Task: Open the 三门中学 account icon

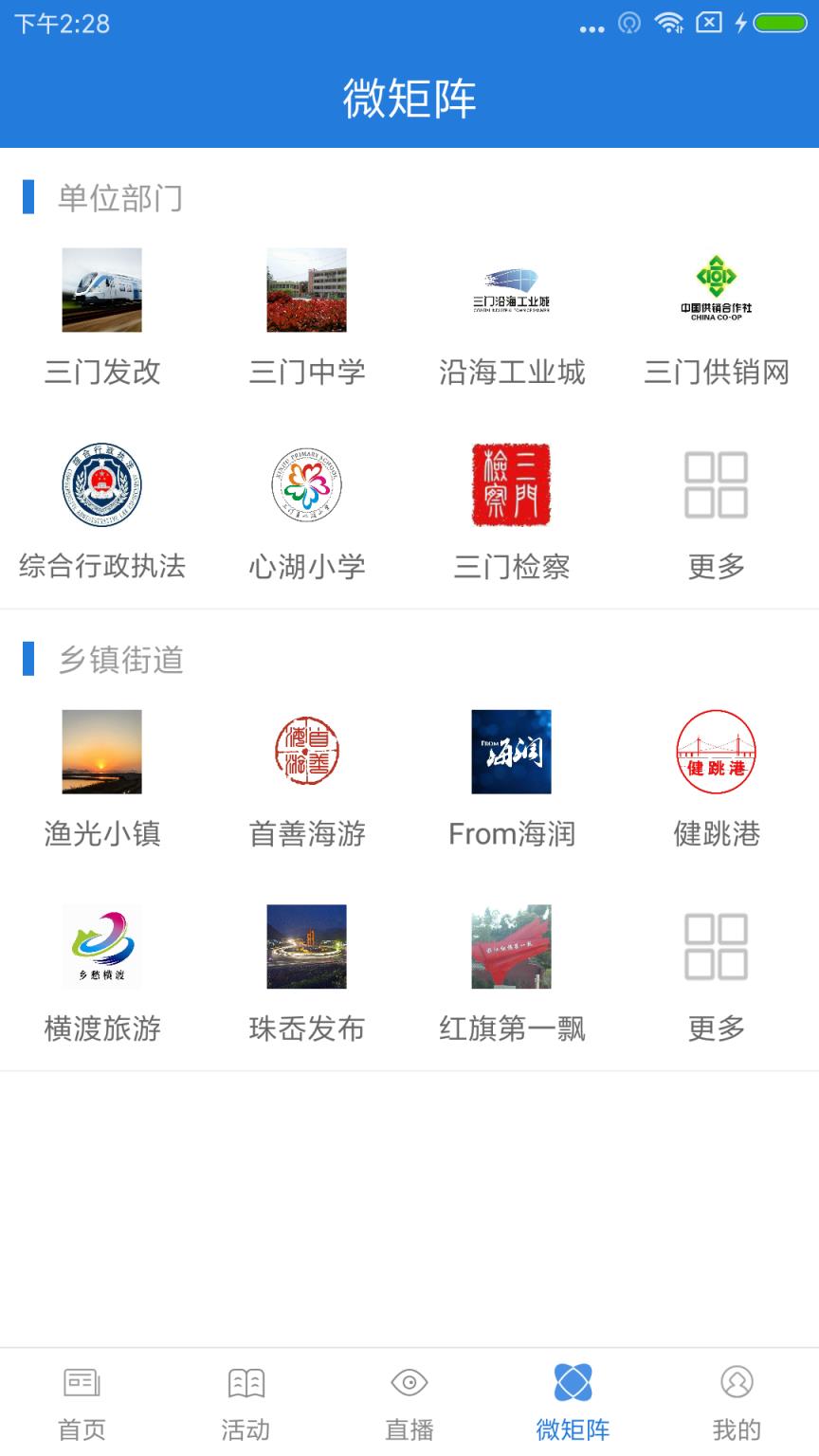Action: [307, 290]
